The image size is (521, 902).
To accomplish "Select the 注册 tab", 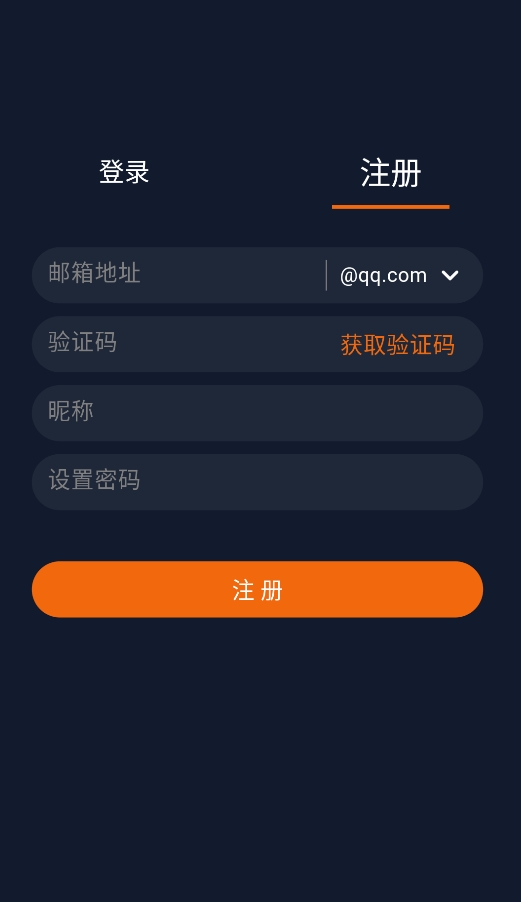I will 390,173.
